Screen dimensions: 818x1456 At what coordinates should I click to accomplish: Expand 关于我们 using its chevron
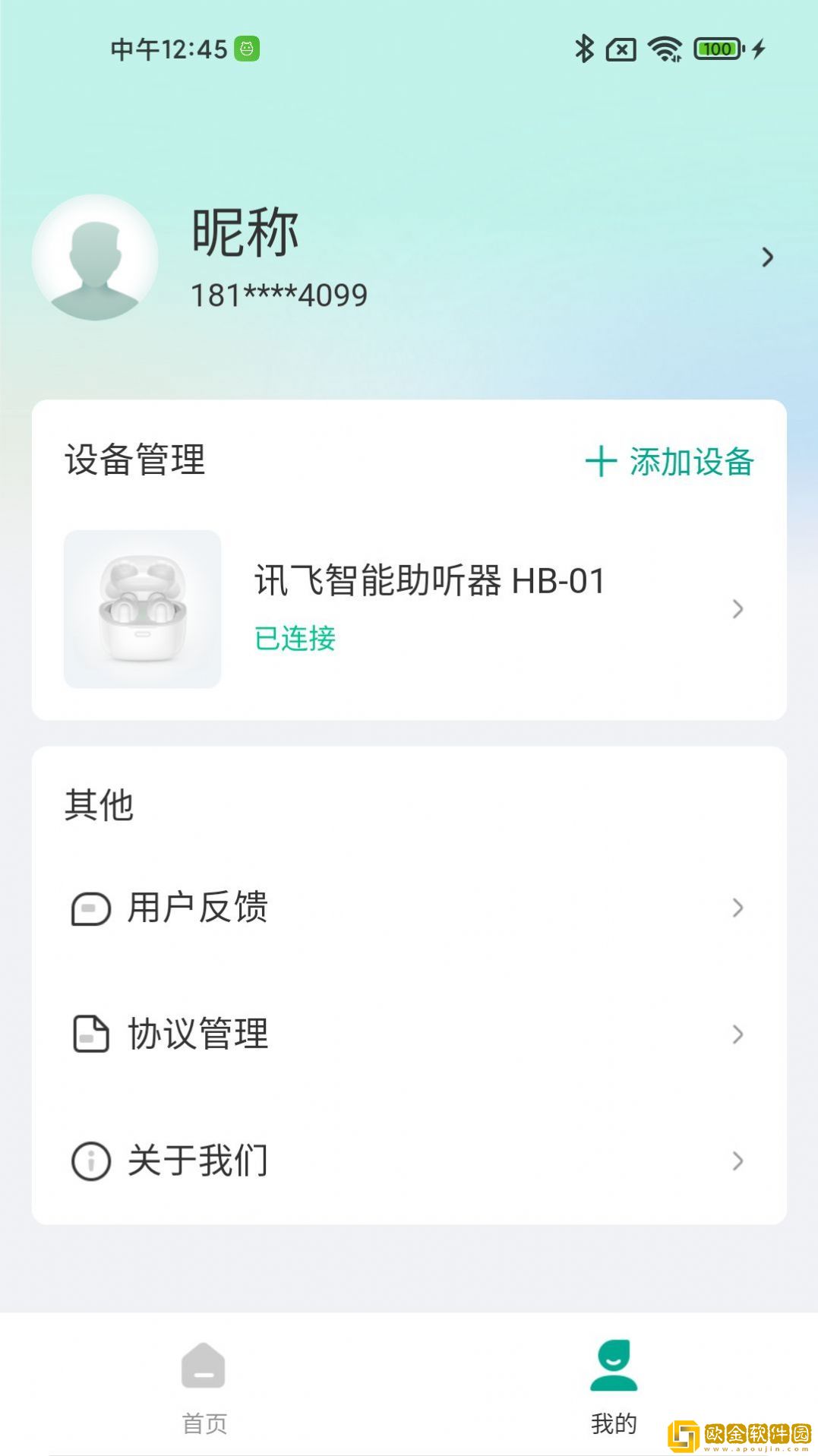pos(735,1160)
